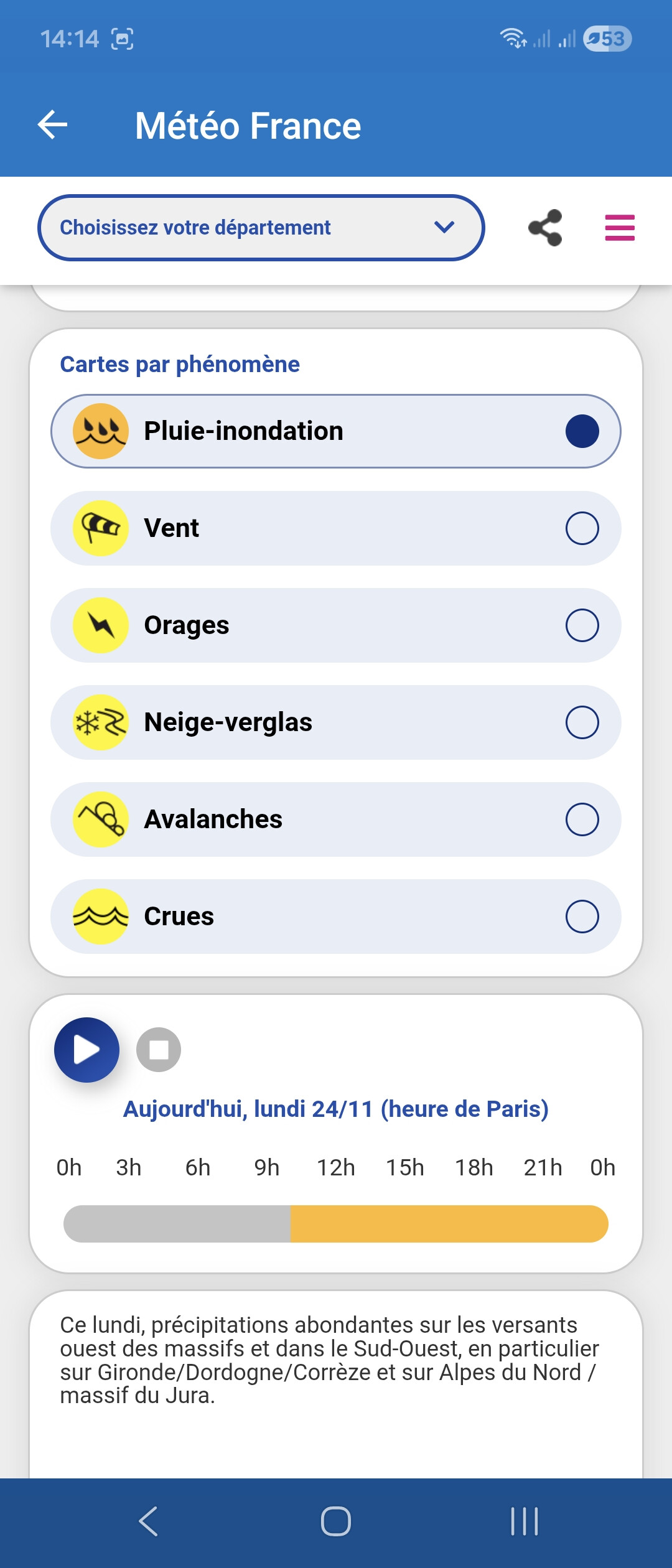Share this weather alert page
Image resolution: width=672 pixels, height=1568 pixels.
tap(545, 228)
